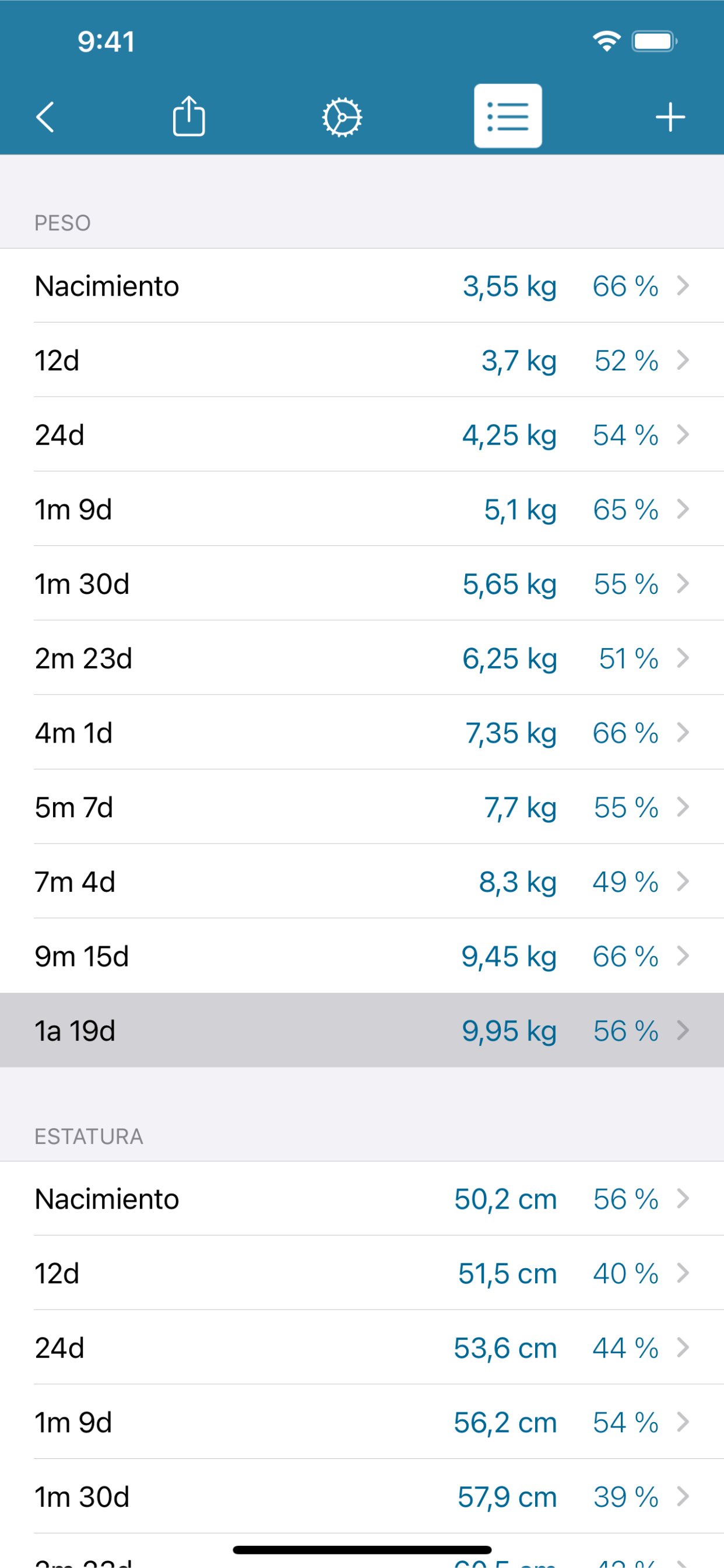
Task: View the 5m 7d weight record
Action: click(x=362, y=807)
